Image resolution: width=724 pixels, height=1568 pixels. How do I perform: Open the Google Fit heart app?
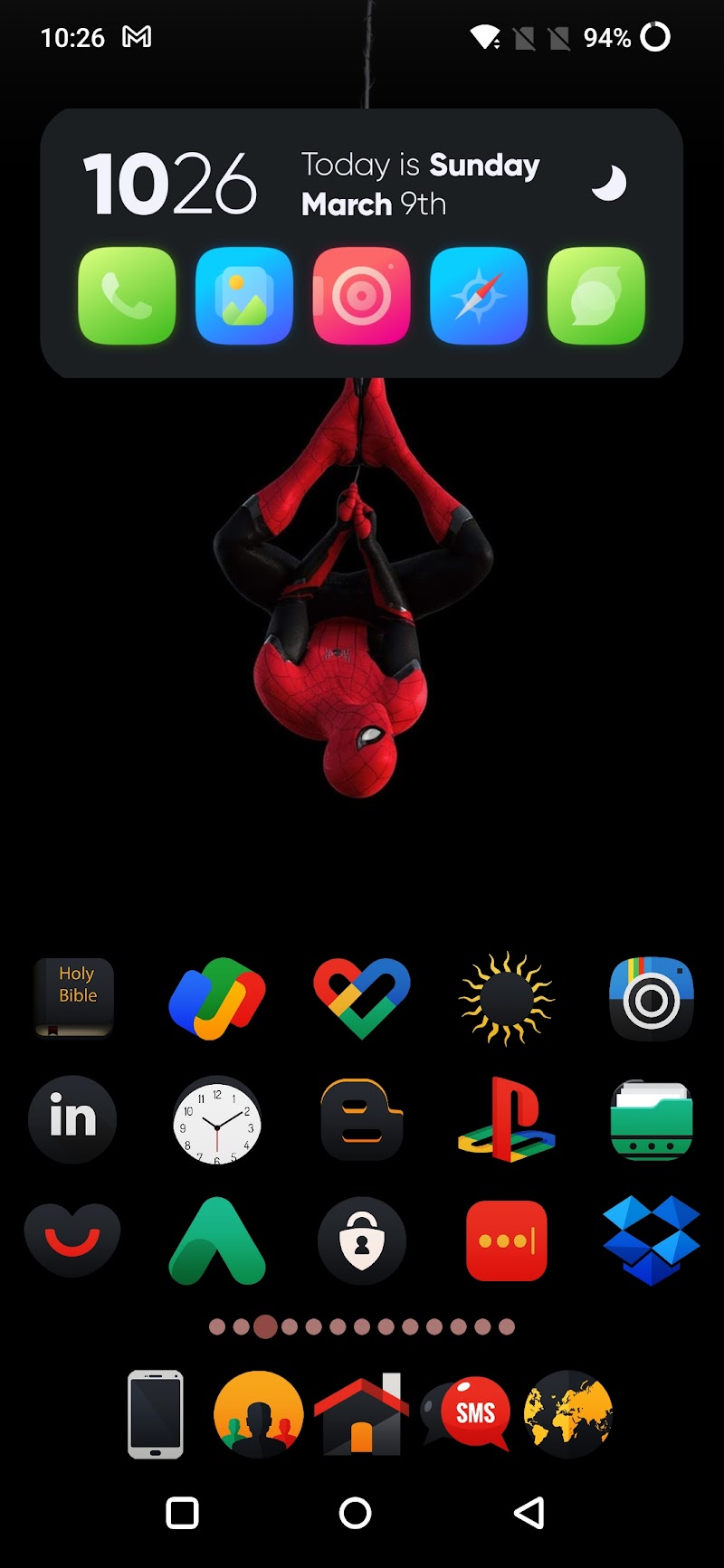(362, 998)
